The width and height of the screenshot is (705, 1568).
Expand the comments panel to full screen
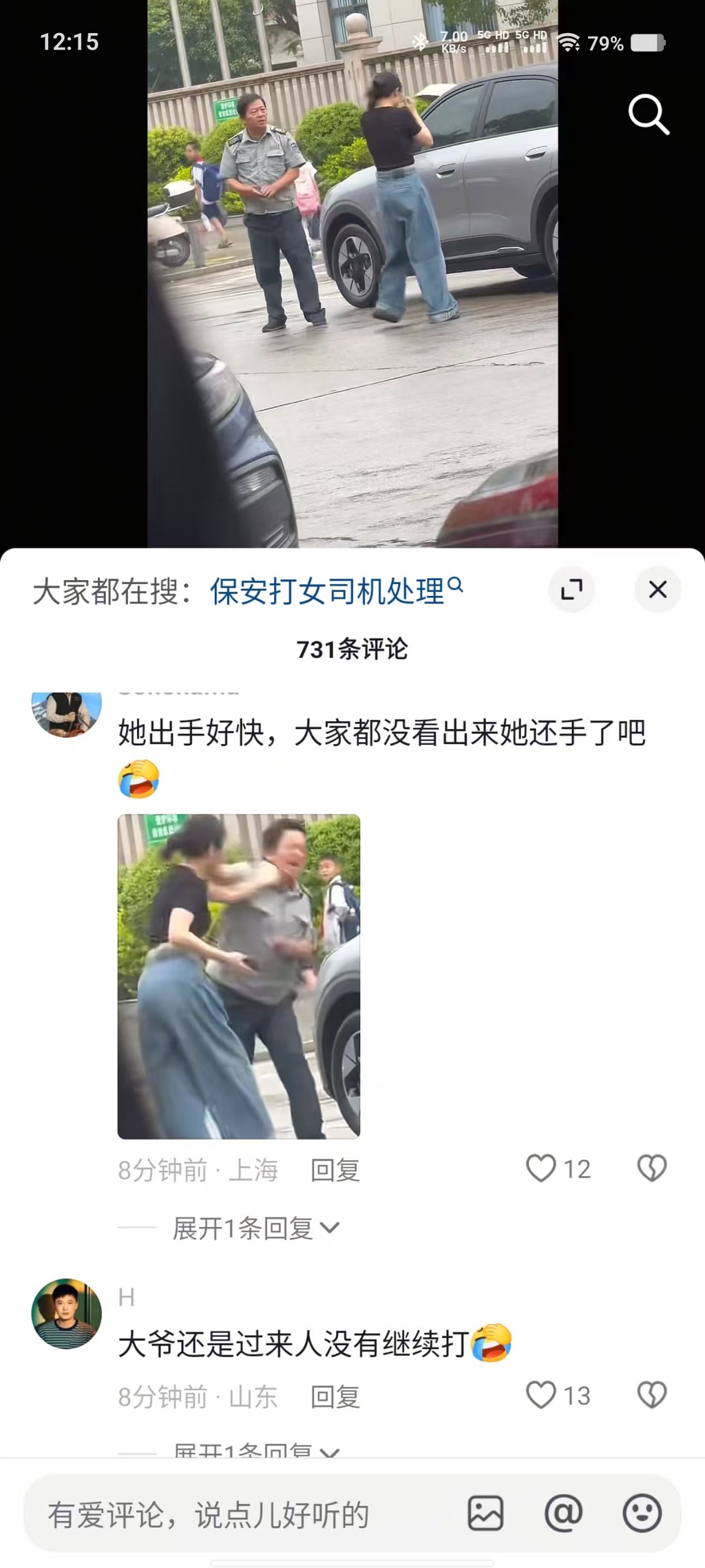coord(571,590)
